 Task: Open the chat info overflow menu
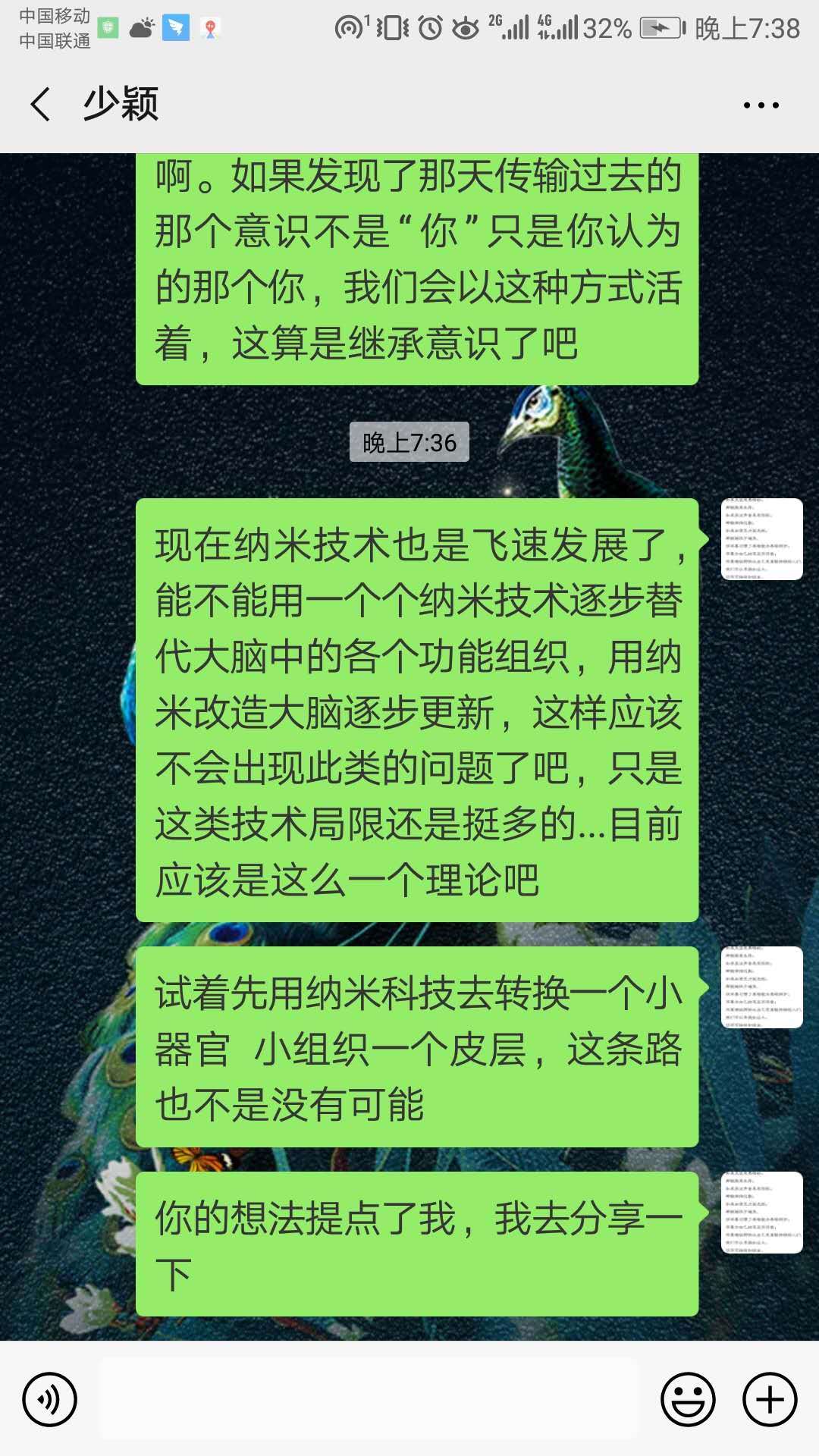pos(761,105)
